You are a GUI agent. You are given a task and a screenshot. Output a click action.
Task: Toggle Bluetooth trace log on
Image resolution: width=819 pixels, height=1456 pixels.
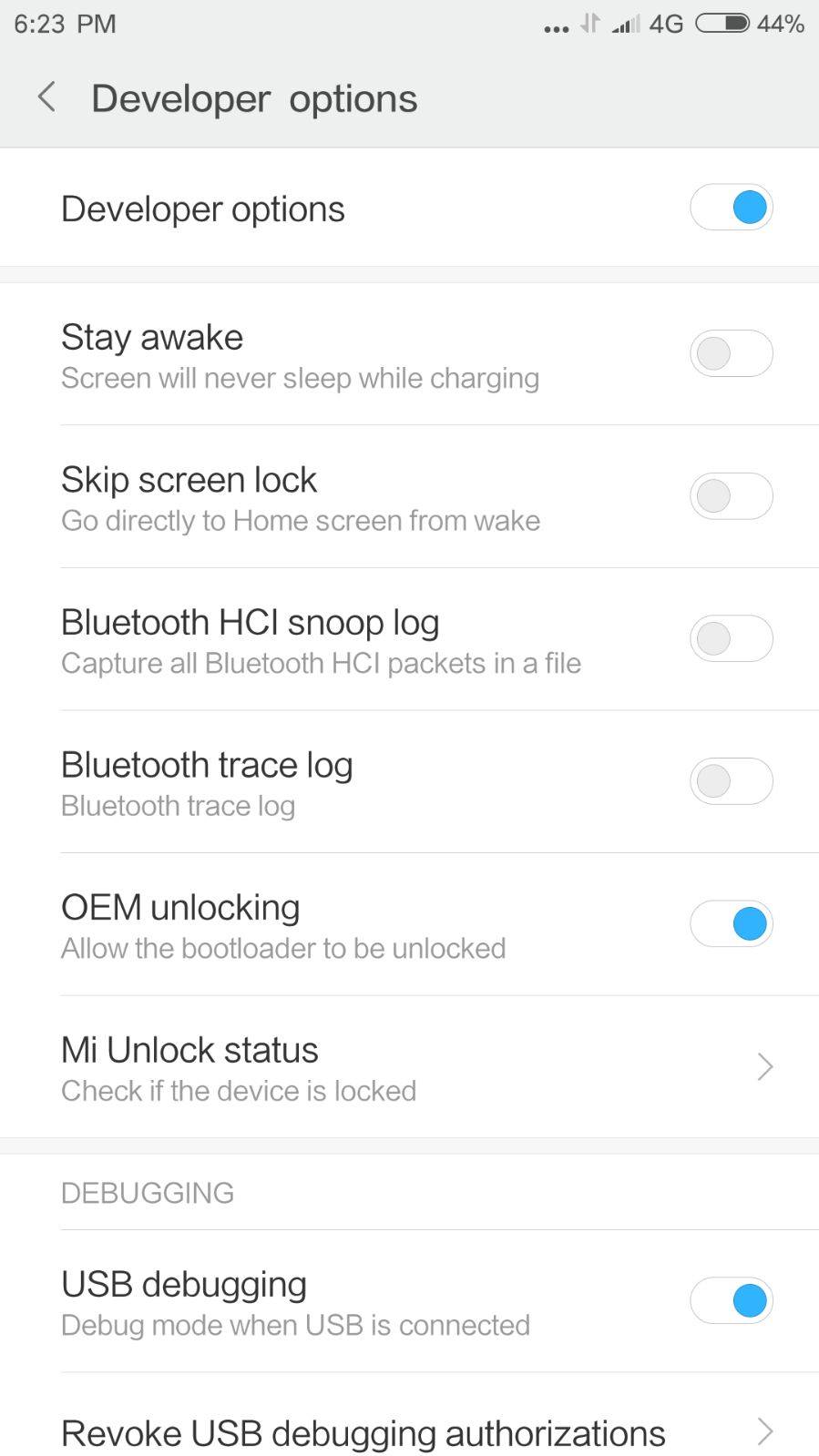pyautogui.click(x=731, y=781)
